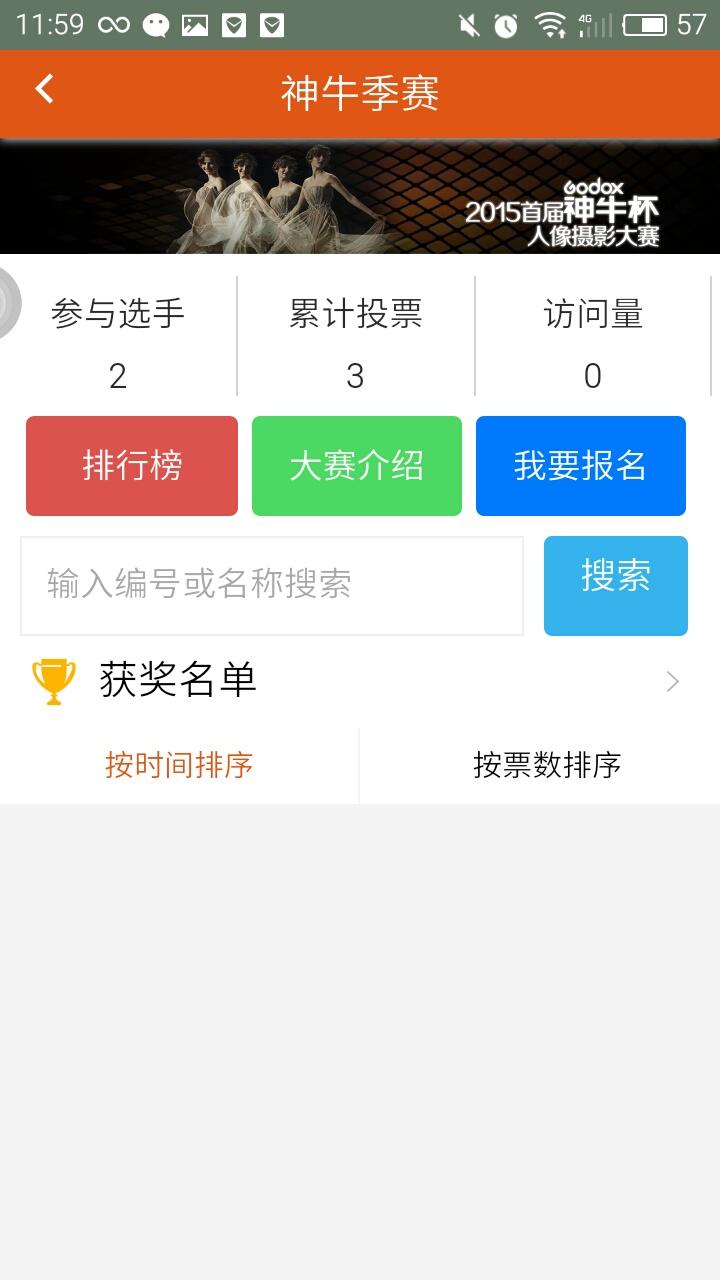
Task: Sort entries with 按时间排序
Action: coord(179,766)
